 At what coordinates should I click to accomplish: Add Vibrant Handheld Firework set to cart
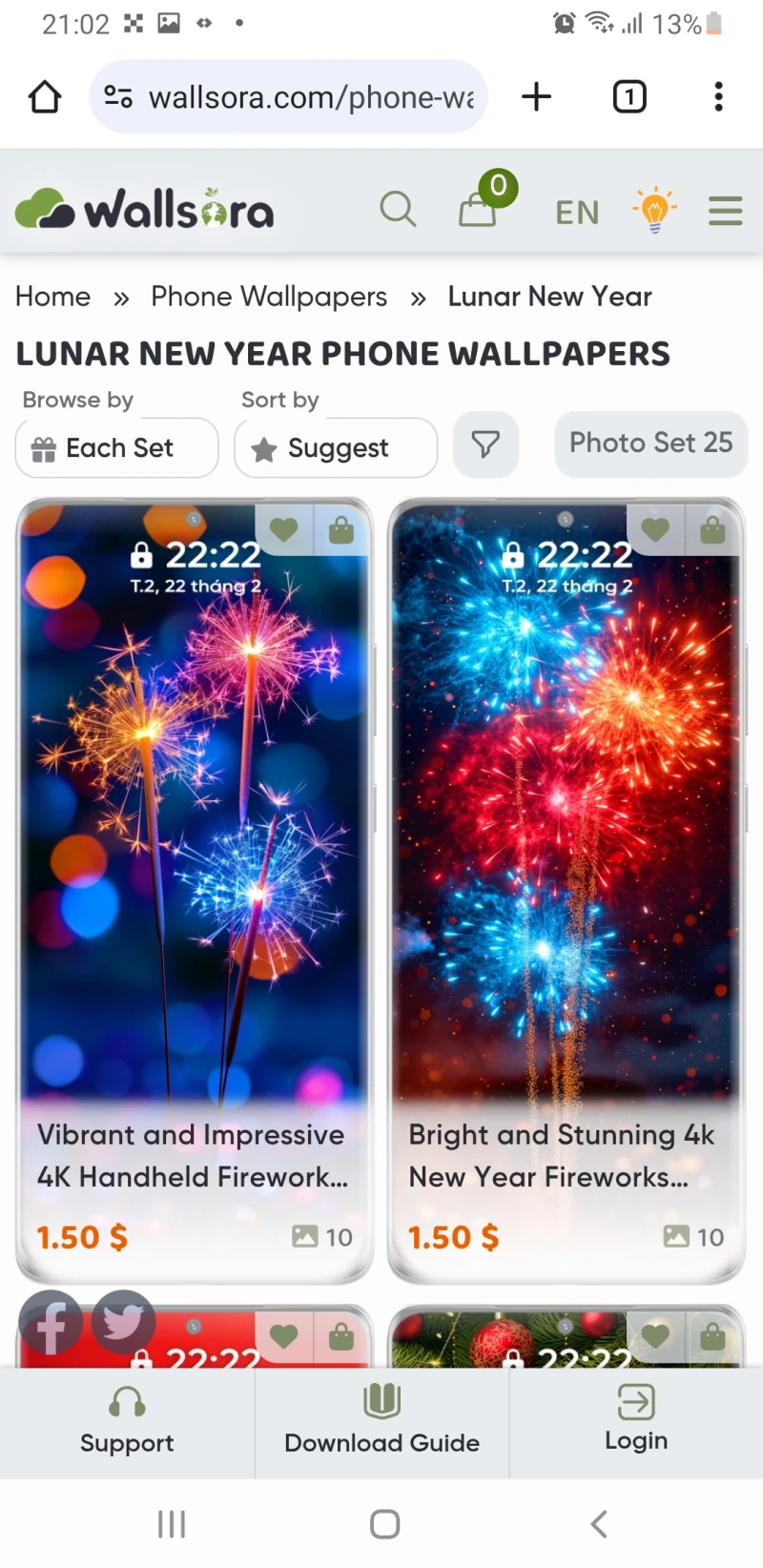coord(340,529)
